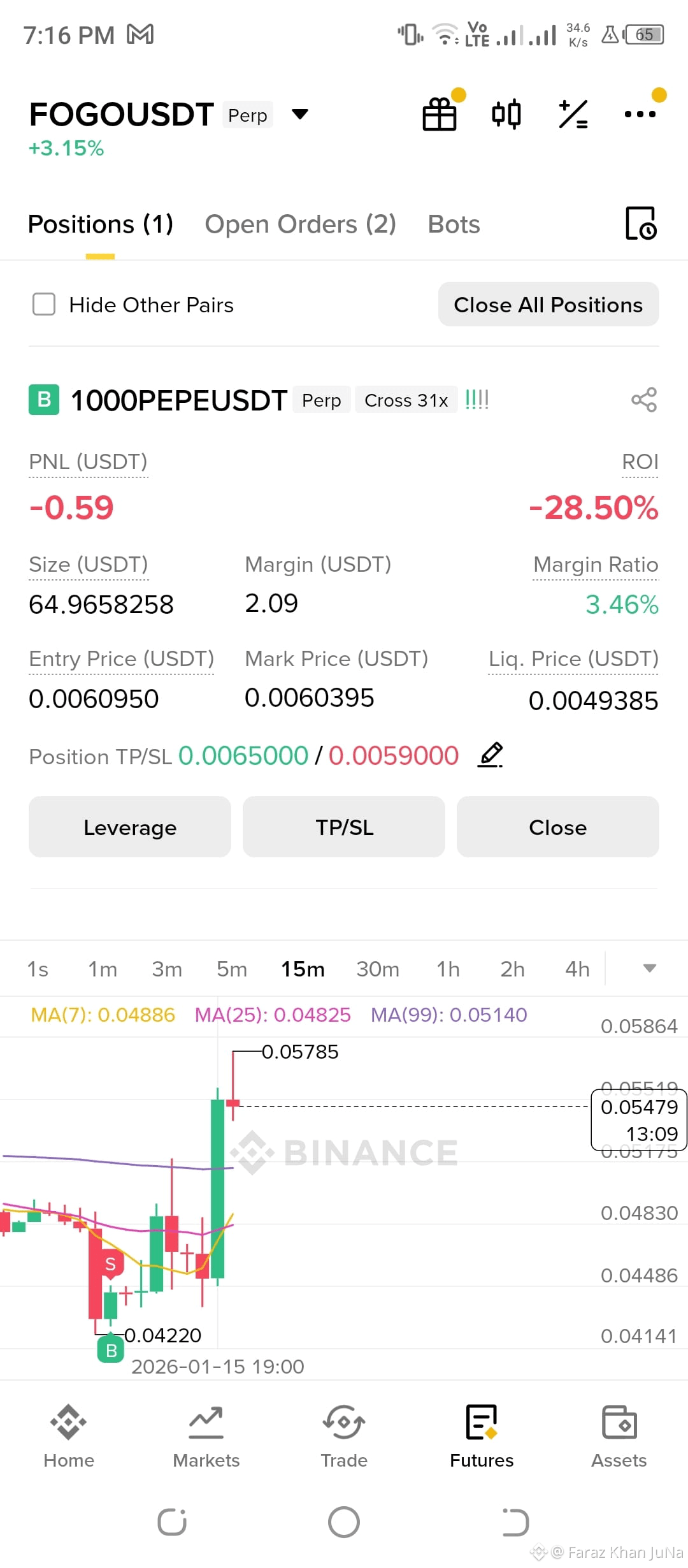
Task: Close the 1000PEPEUSDT position
Action: (558, 827)
